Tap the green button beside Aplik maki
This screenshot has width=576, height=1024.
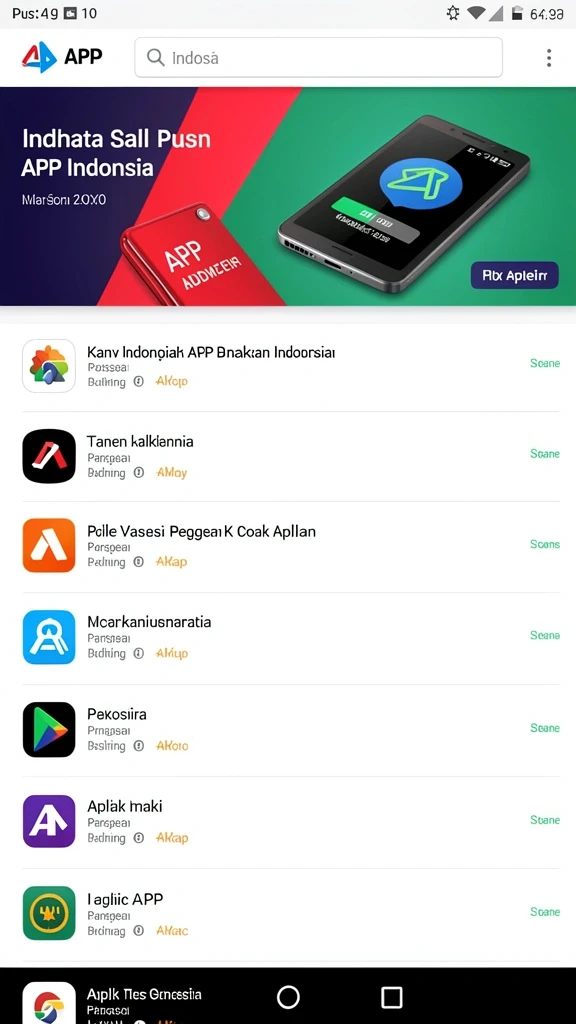[545, 820]
